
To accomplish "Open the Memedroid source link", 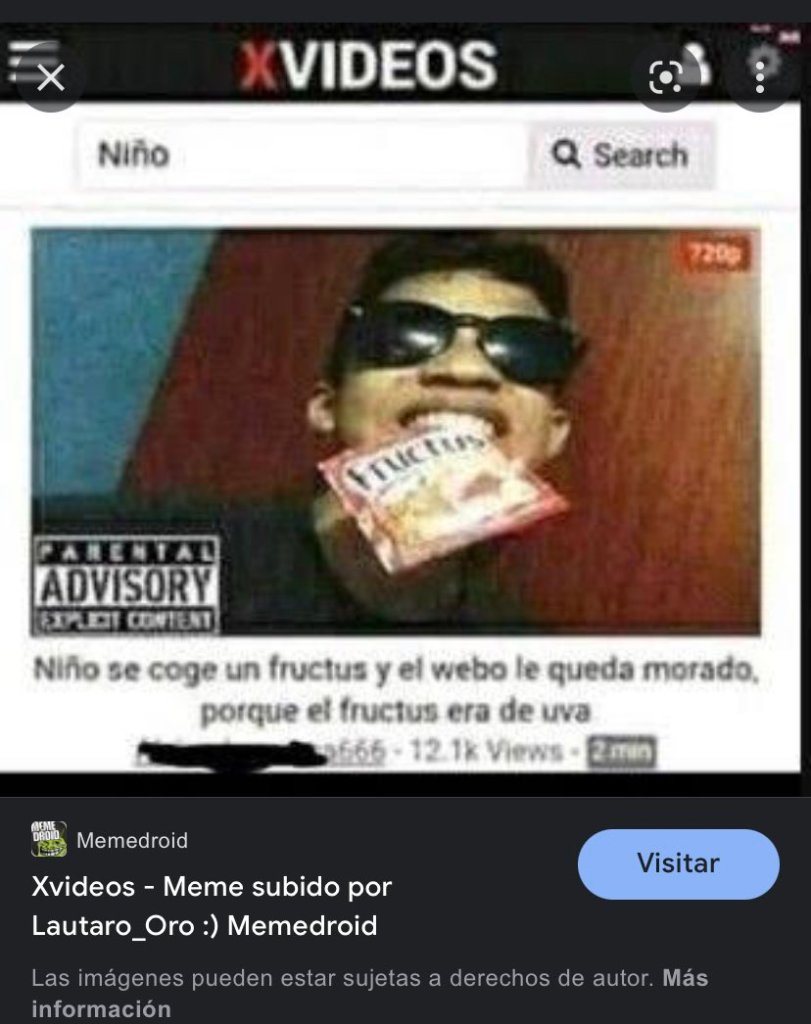I will (x=130, y=840).
